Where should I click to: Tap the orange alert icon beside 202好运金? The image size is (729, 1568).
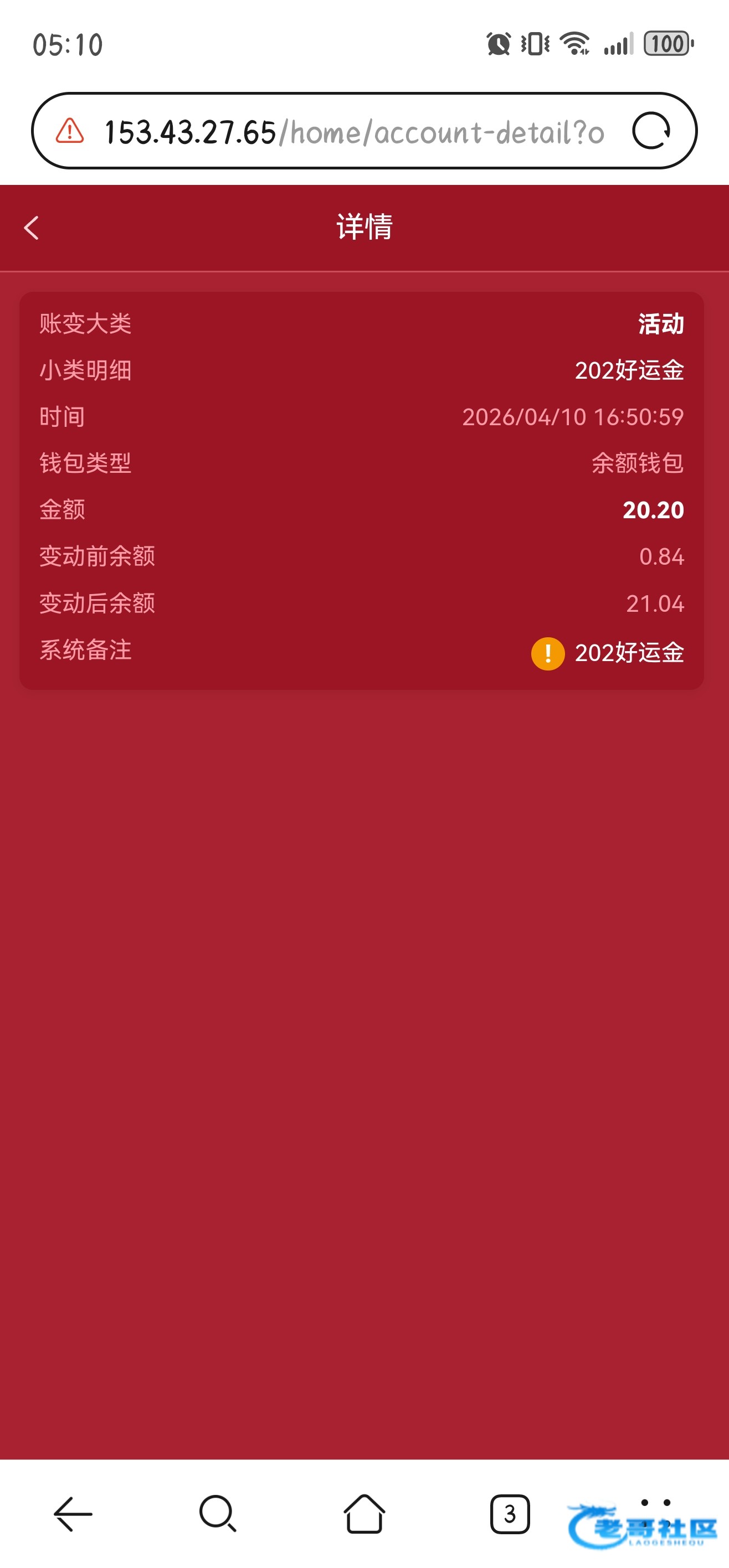click(x=547, y=653)
